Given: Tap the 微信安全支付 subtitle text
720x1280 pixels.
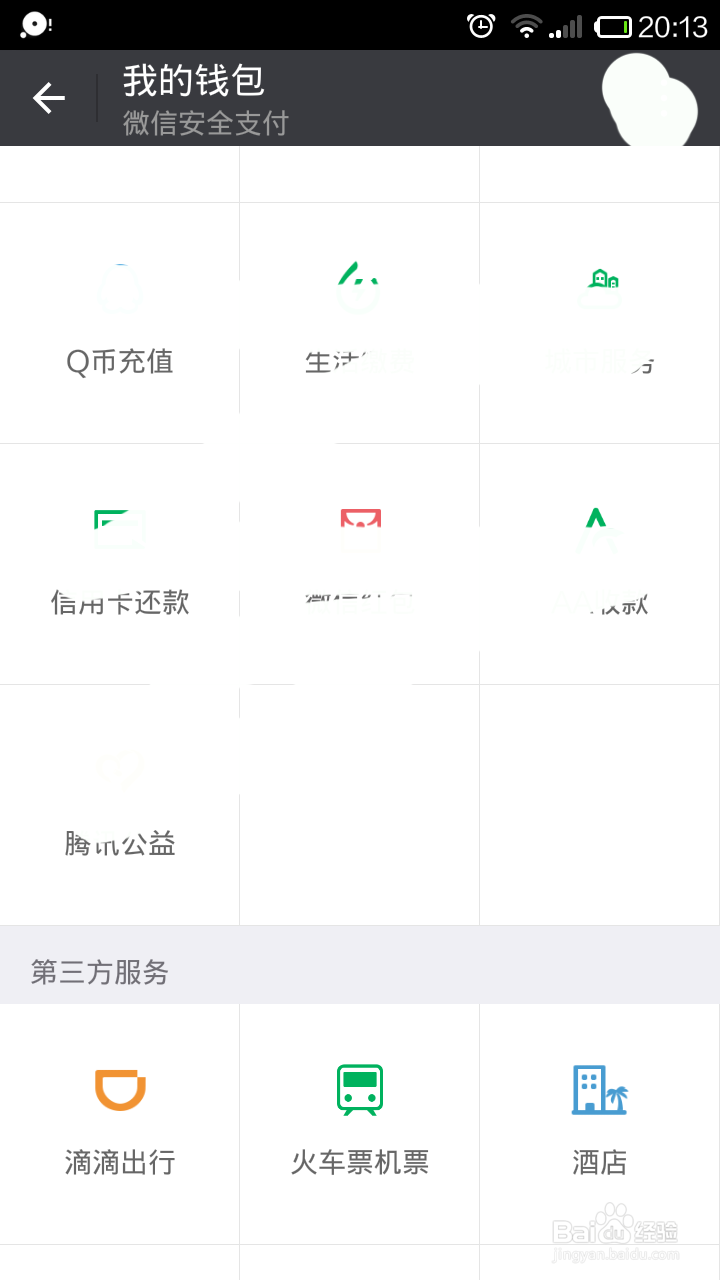Looking at the screenshot, I should (x=205, y=123).
